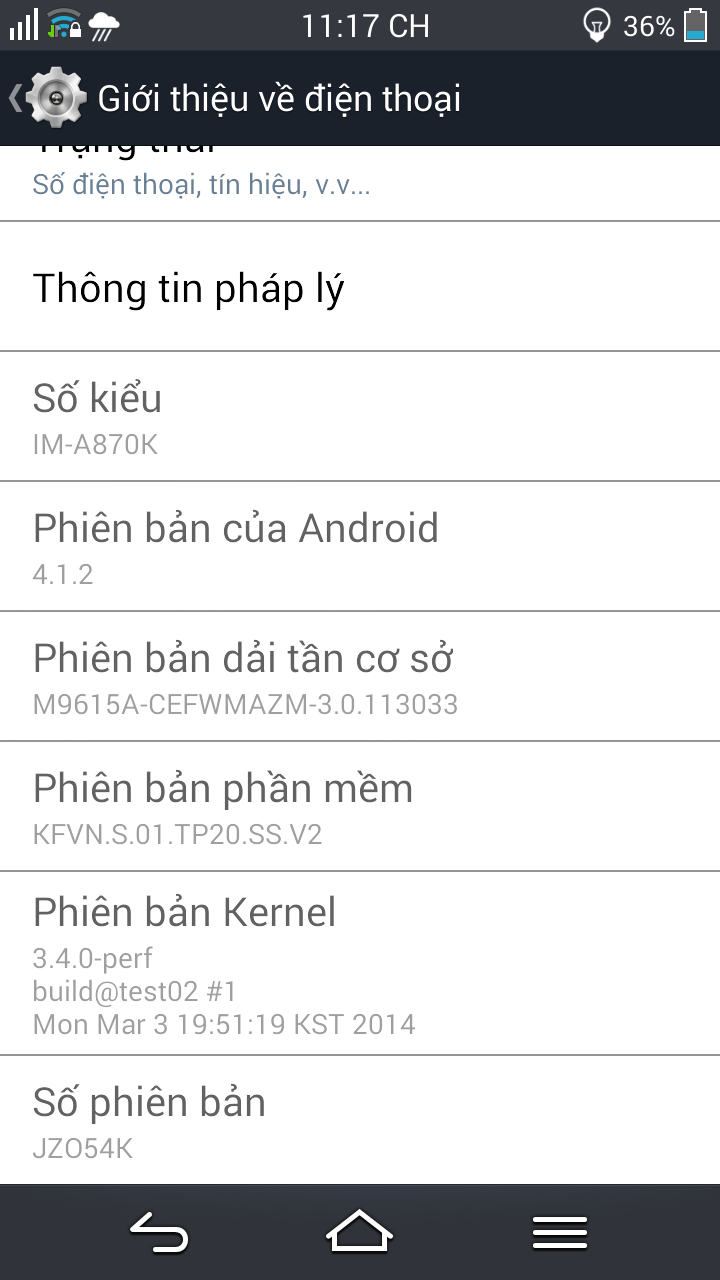Open the system menu button

[x=560, y=1233]
